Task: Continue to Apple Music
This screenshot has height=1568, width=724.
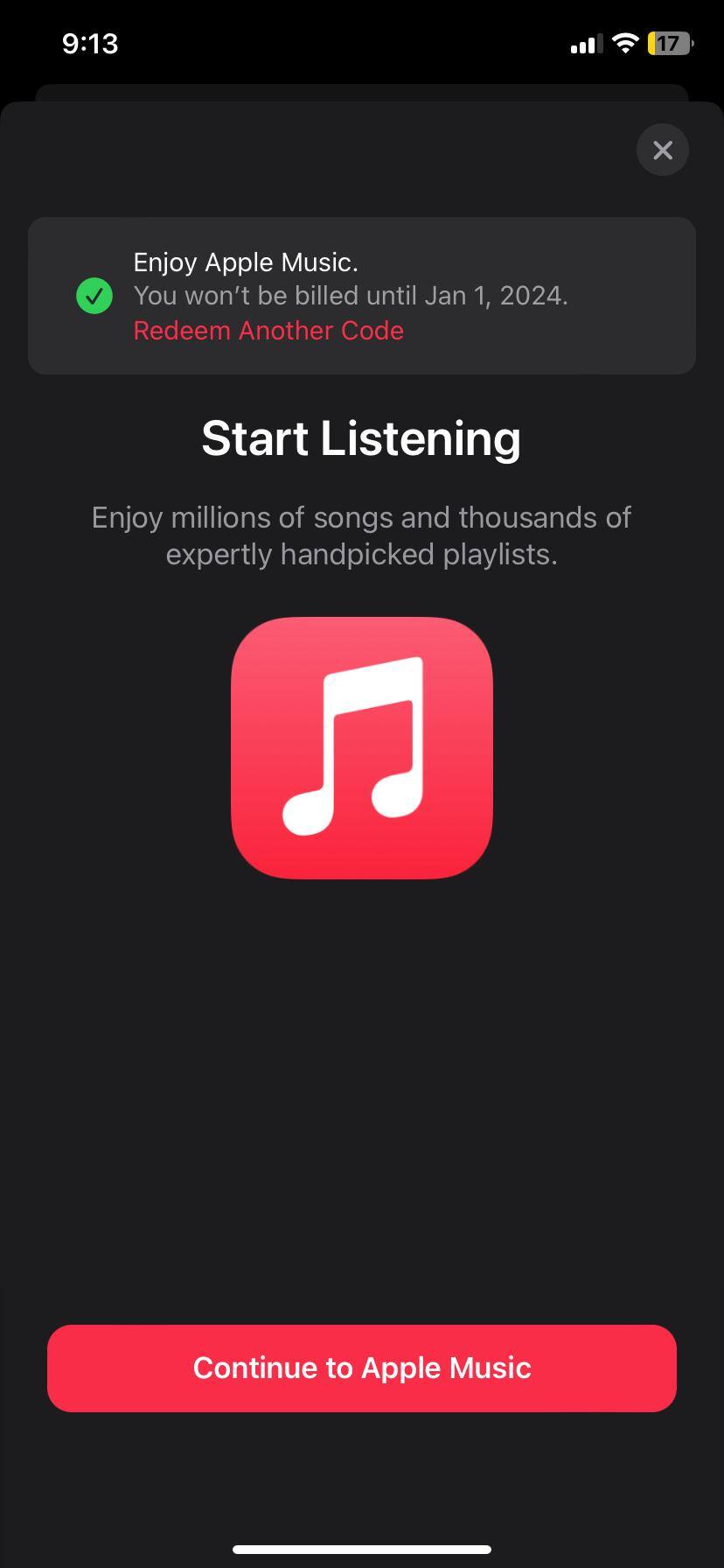Action: click(x=362, y=1368)
